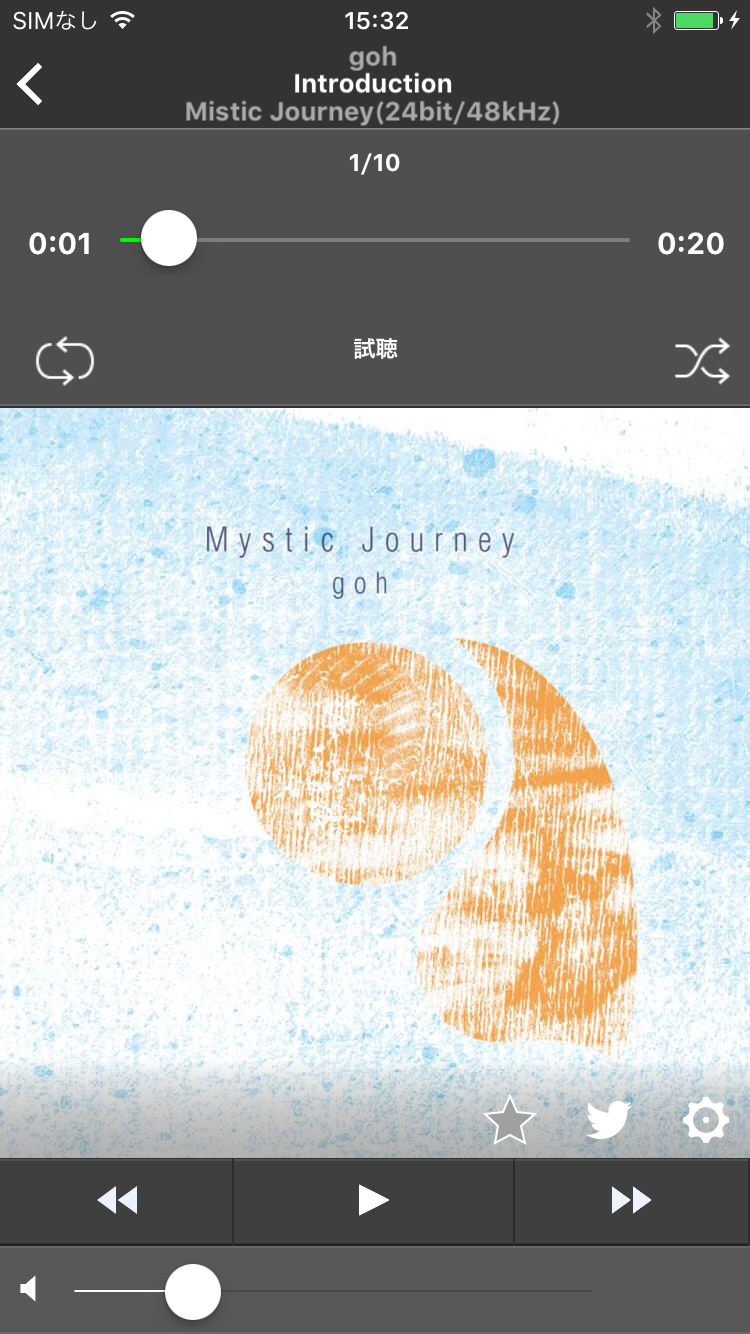The height and width of the screenshot is (1334, 750).
Task: Enable shuffle playback
Action: 701,361
